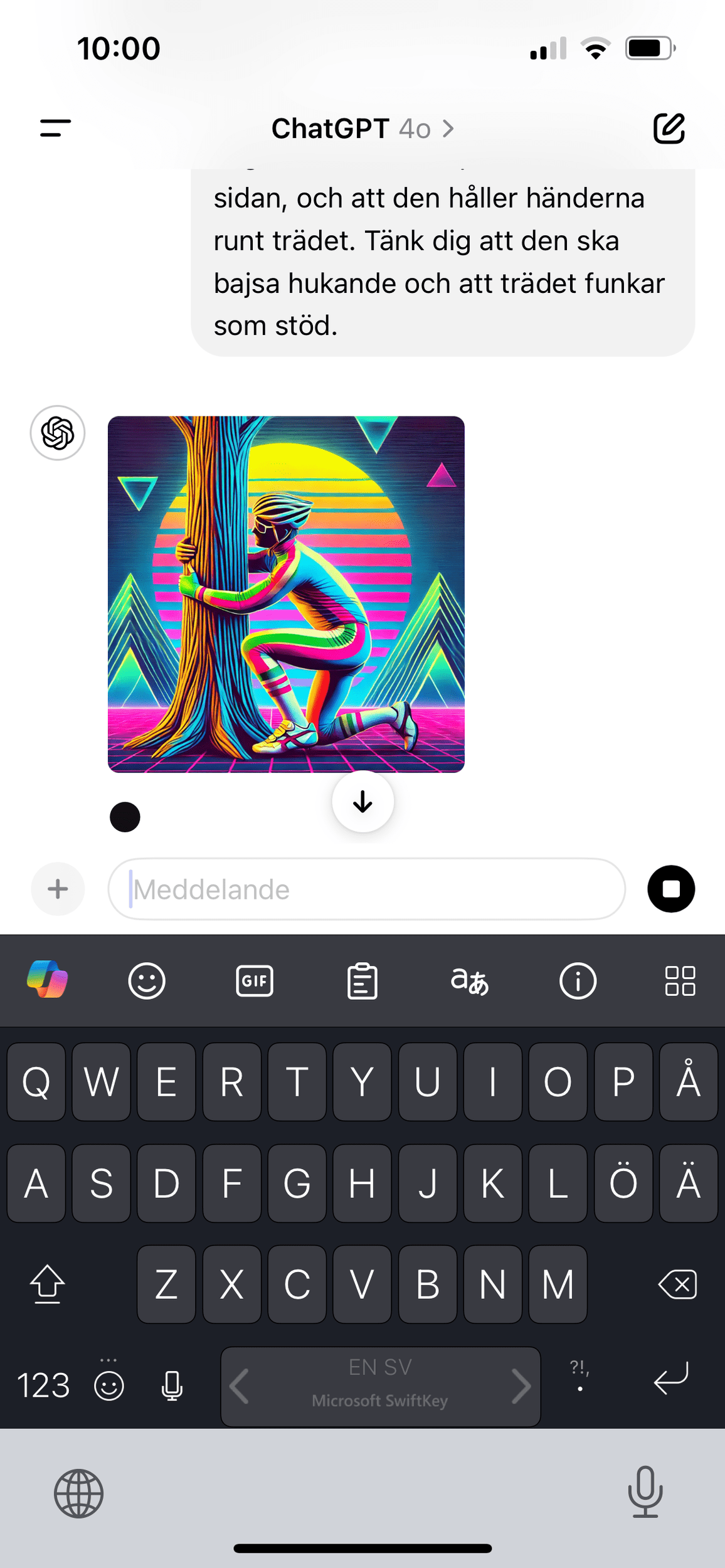Hit the return key
This screenshot has width=725, height=1568.
671,1379
